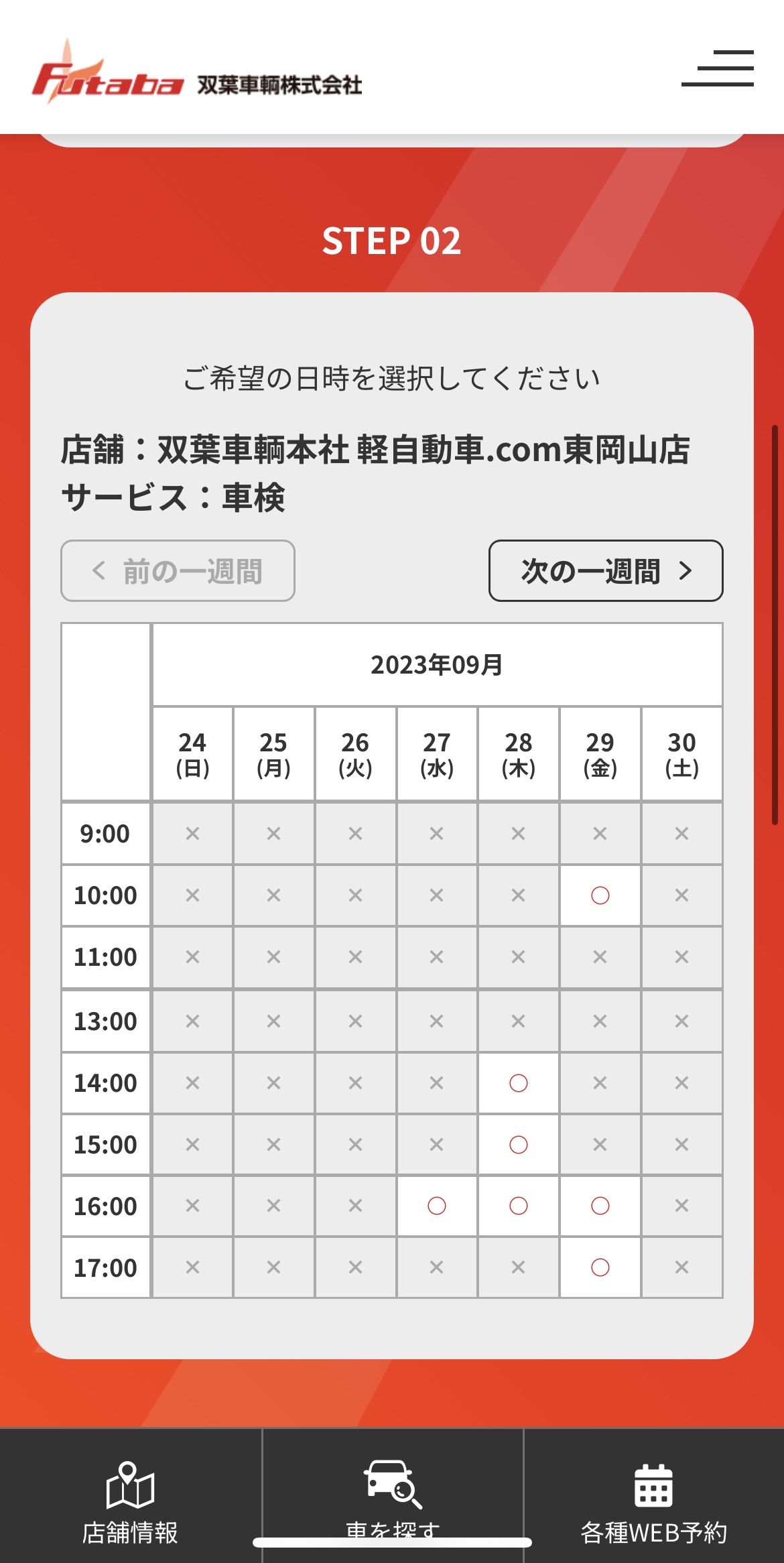The image size is (784, 1563).
Task: Select the 14:00 slot on Thursday 28
Action: tap(518, 1083)
